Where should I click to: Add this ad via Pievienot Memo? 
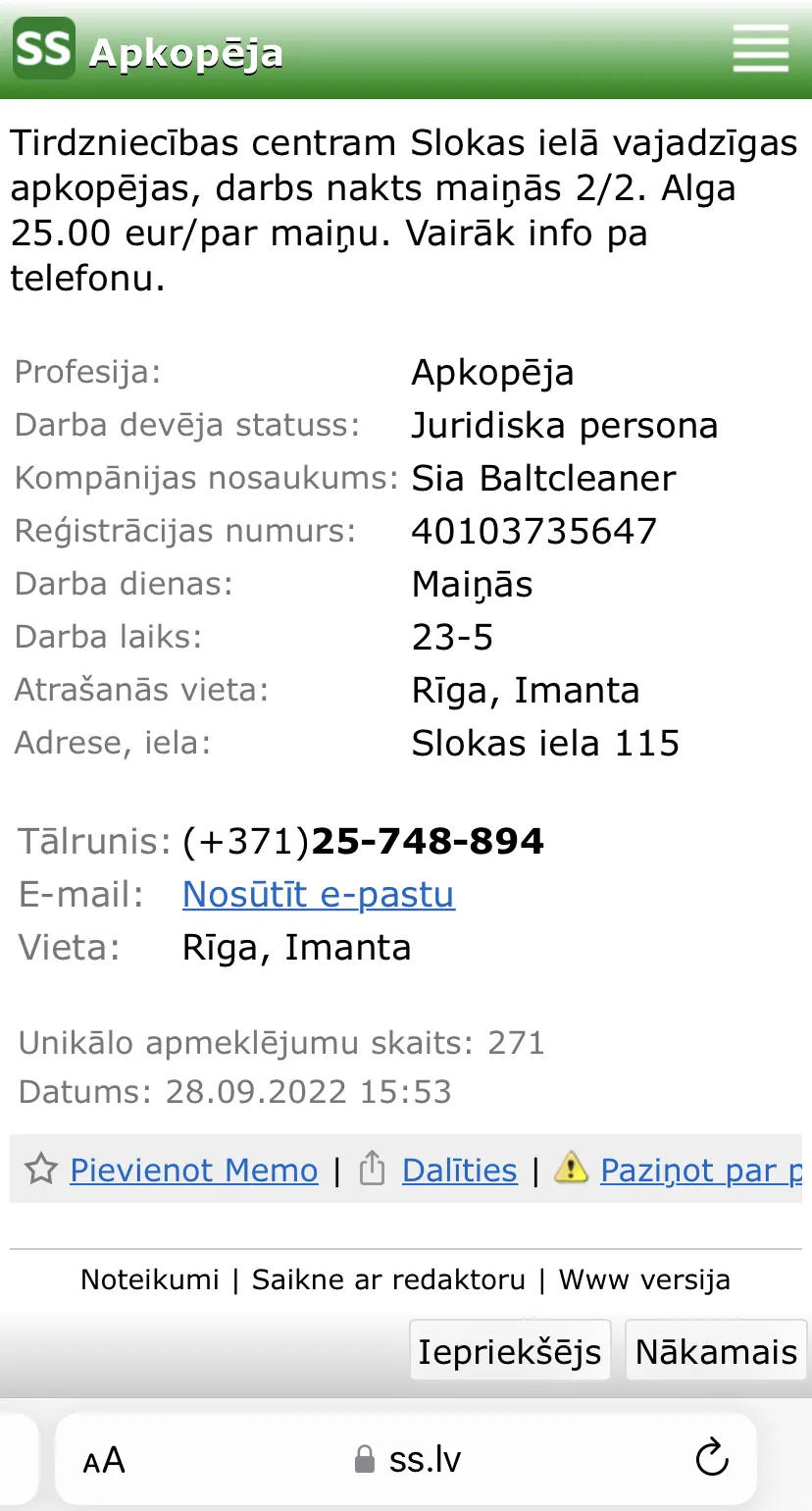coord(194,1170)
